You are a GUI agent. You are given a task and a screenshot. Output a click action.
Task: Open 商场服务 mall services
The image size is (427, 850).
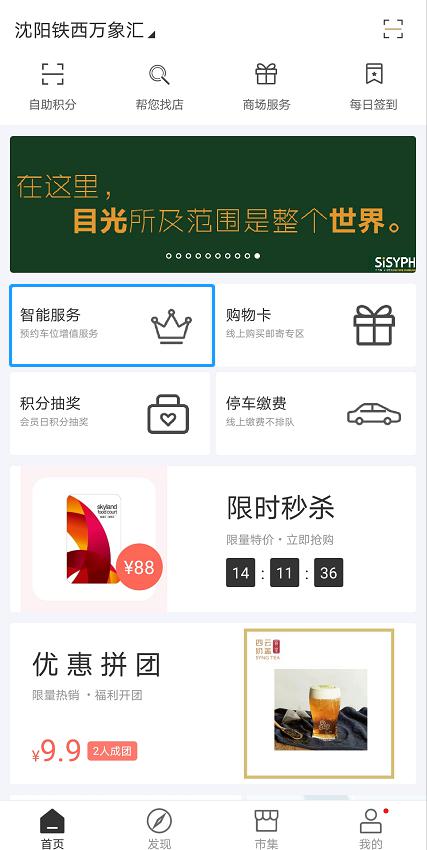point(266,87)
